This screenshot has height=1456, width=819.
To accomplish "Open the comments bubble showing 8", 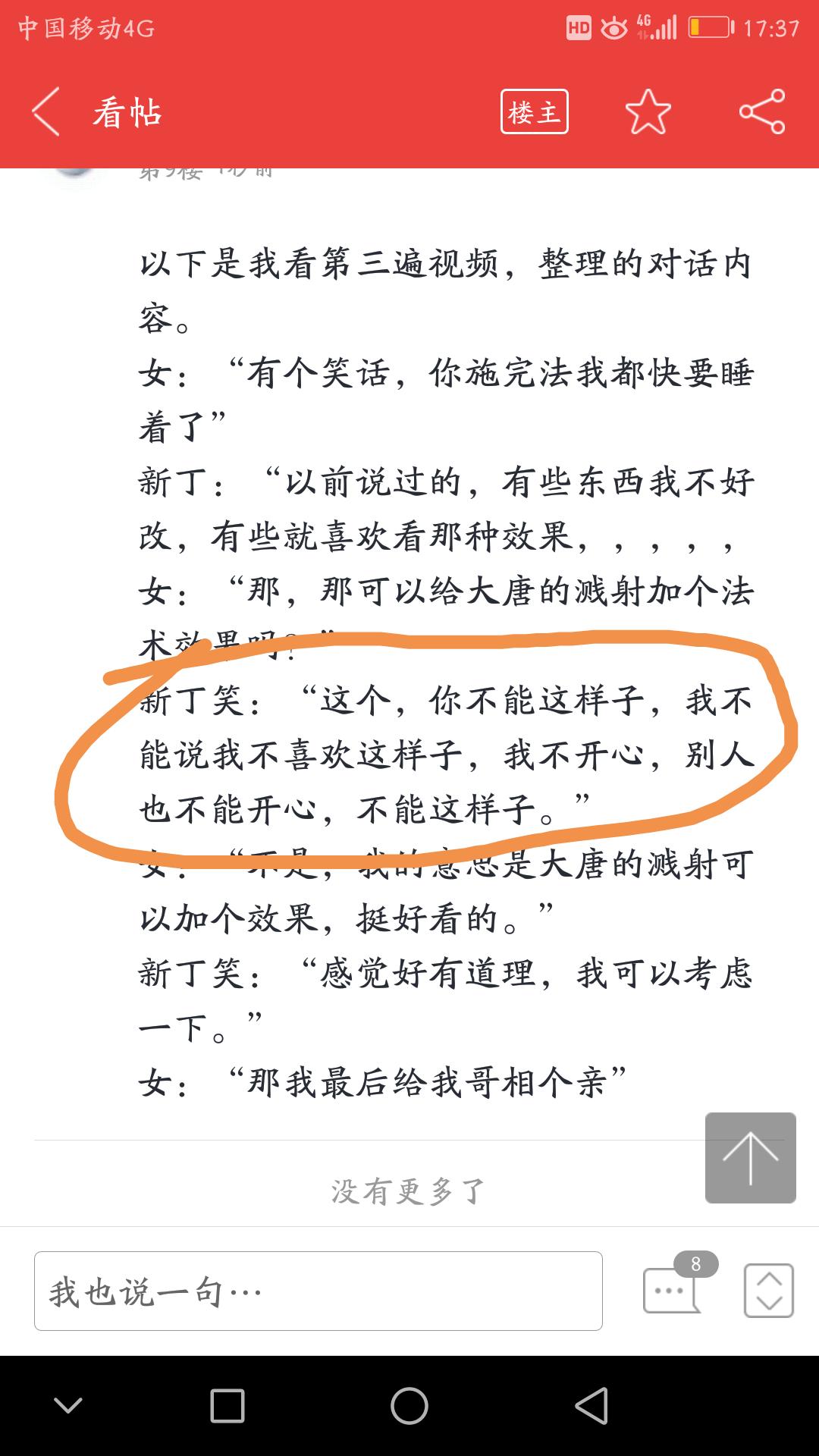I will 672,1291.
